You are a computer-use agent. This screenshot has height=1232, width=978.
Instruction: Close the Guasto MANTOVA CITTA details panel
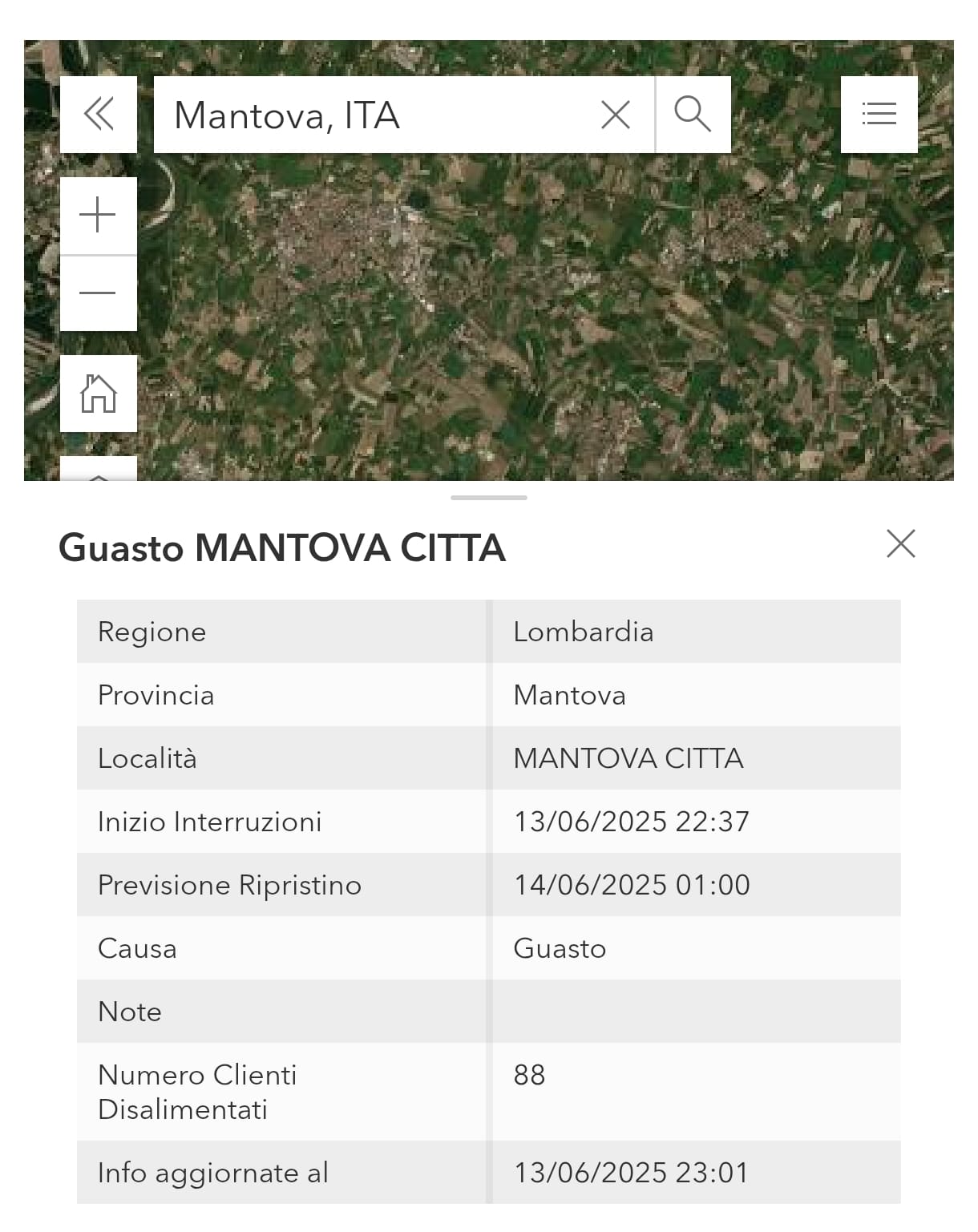tap(901, 543)
